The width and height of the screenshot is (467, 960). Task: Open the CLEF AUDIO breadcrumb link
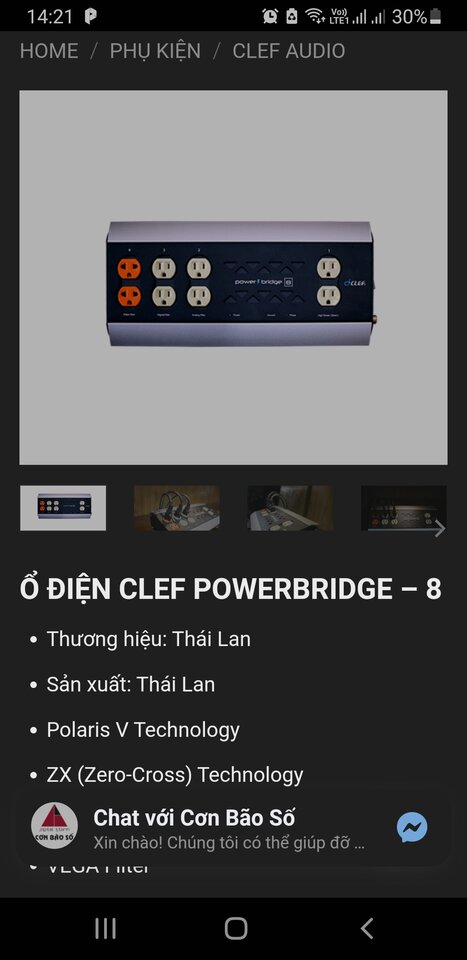(289, 51)
